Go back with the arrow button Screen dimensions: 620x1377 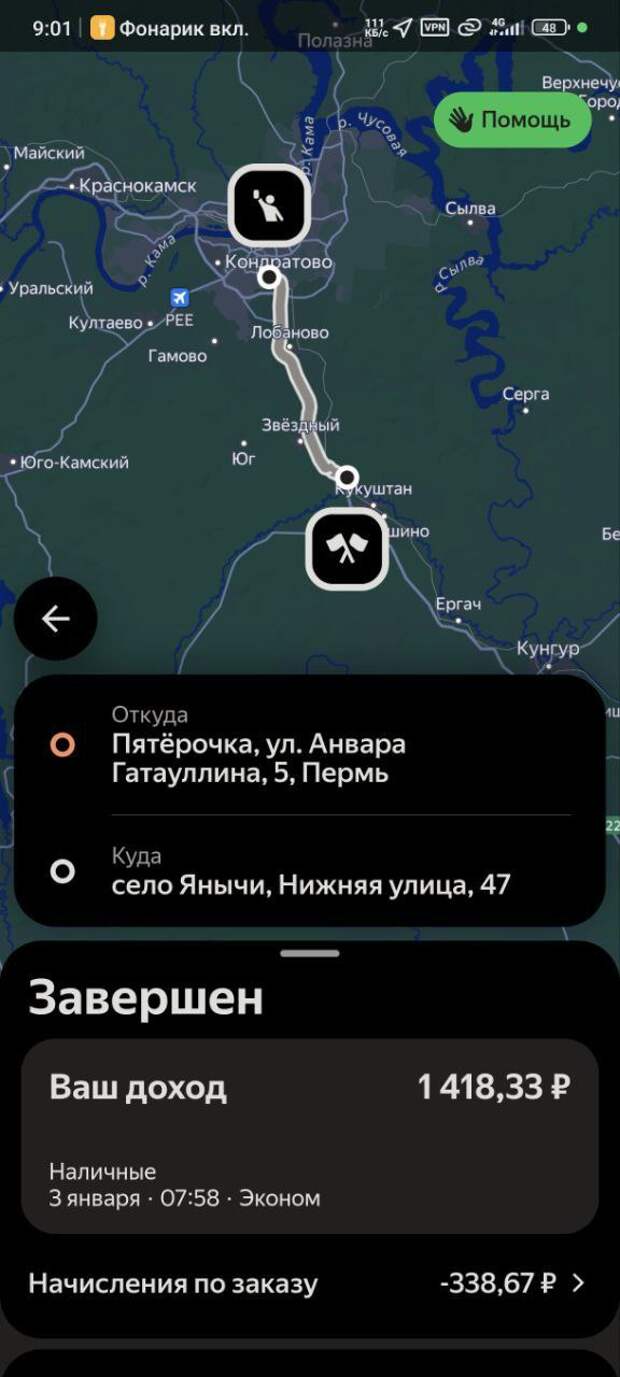(56, 619)
